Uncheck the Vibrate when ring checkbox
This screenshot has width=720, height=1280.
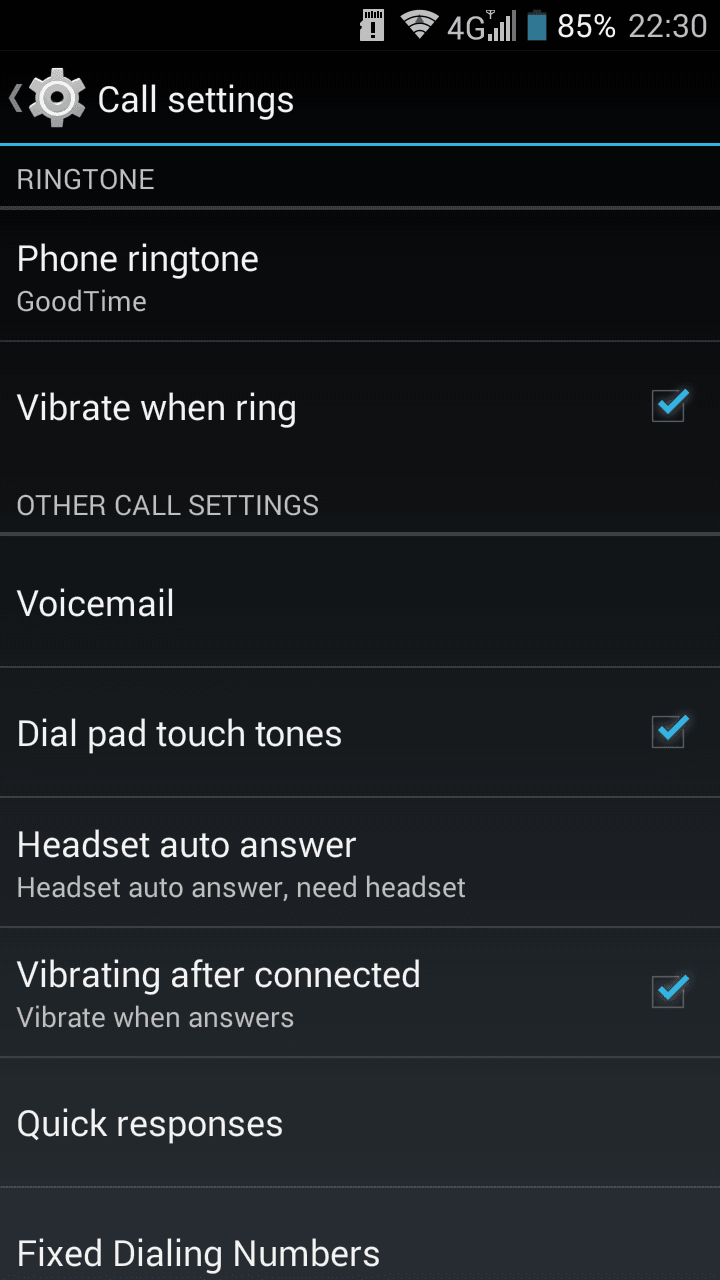669,406
